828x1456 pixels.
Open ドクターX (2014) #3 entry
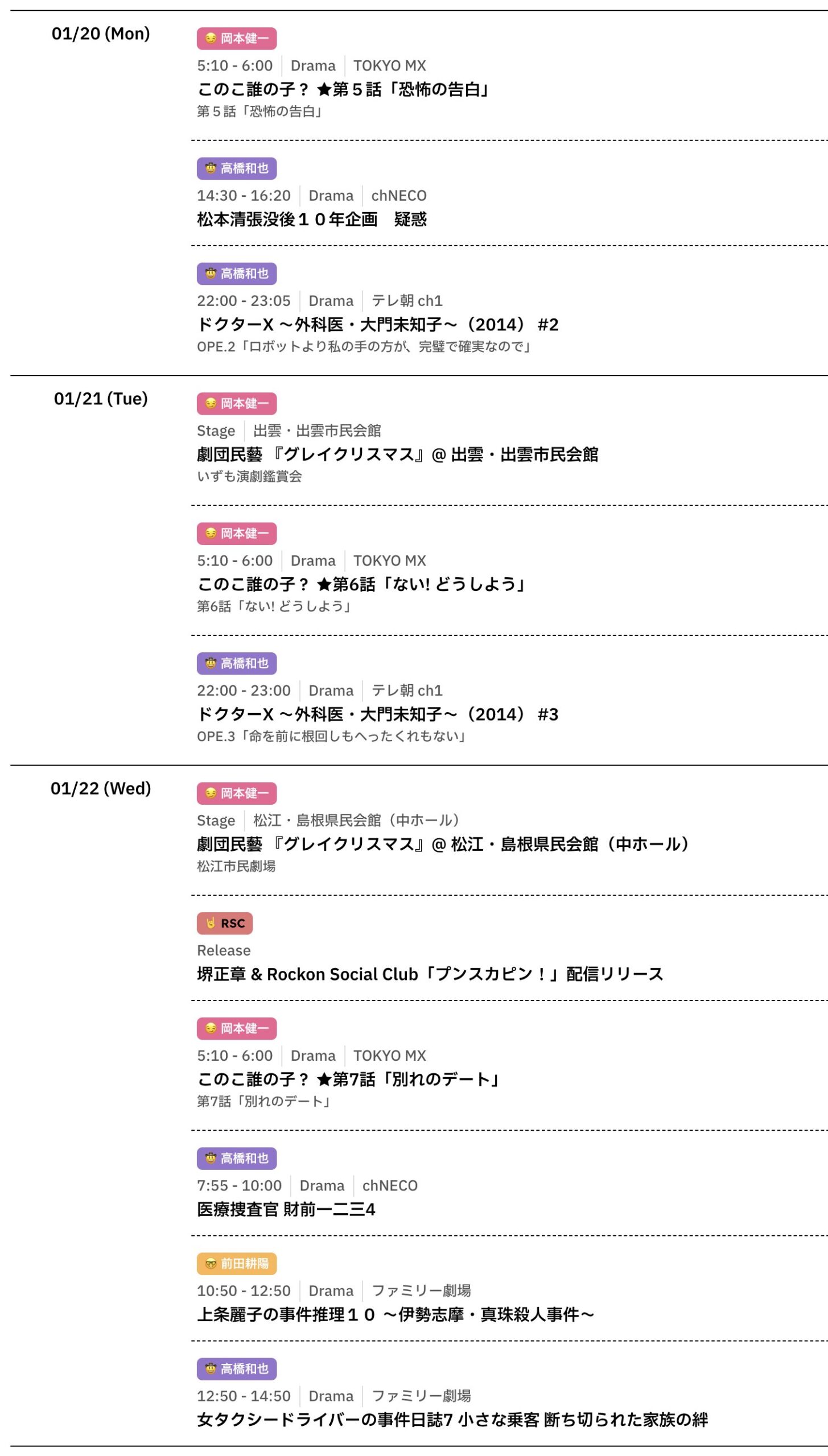click(377, 714)
